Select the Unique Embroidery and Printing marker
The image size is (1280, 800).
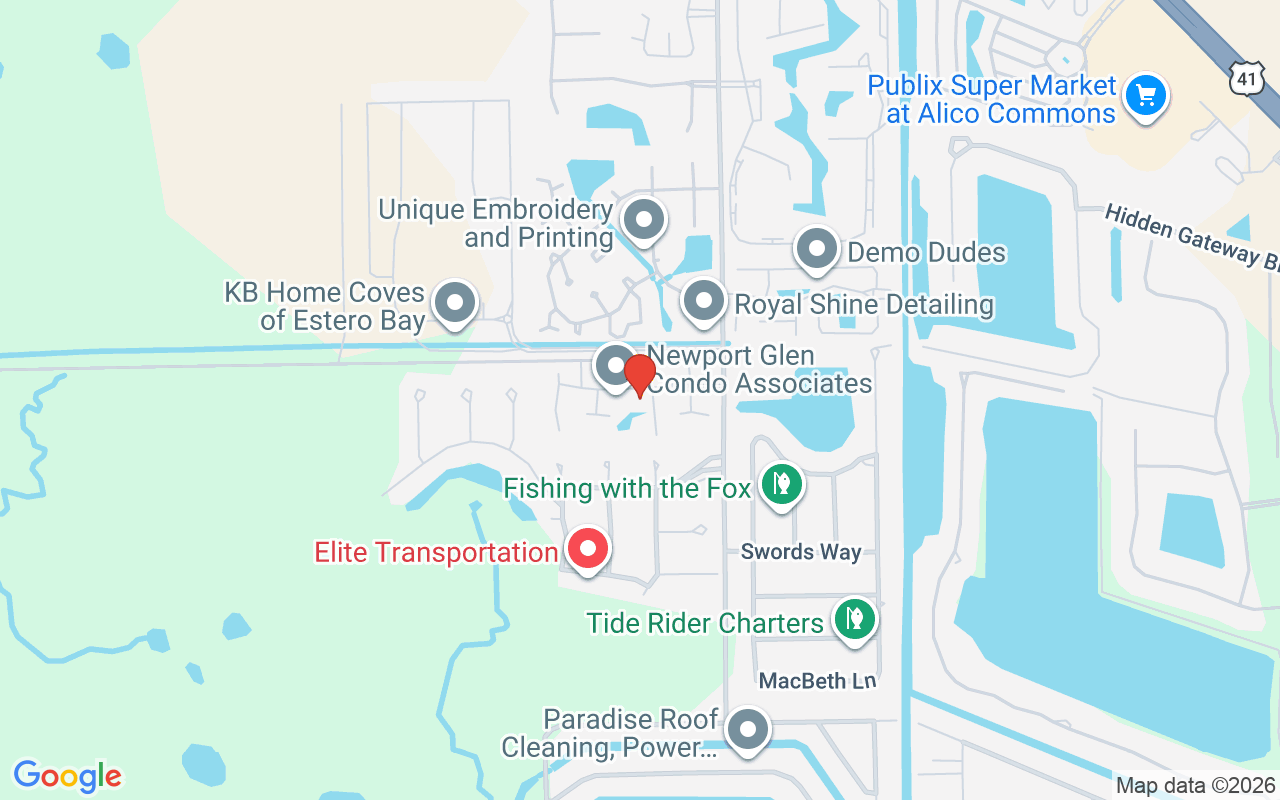[x=644, y=220]
